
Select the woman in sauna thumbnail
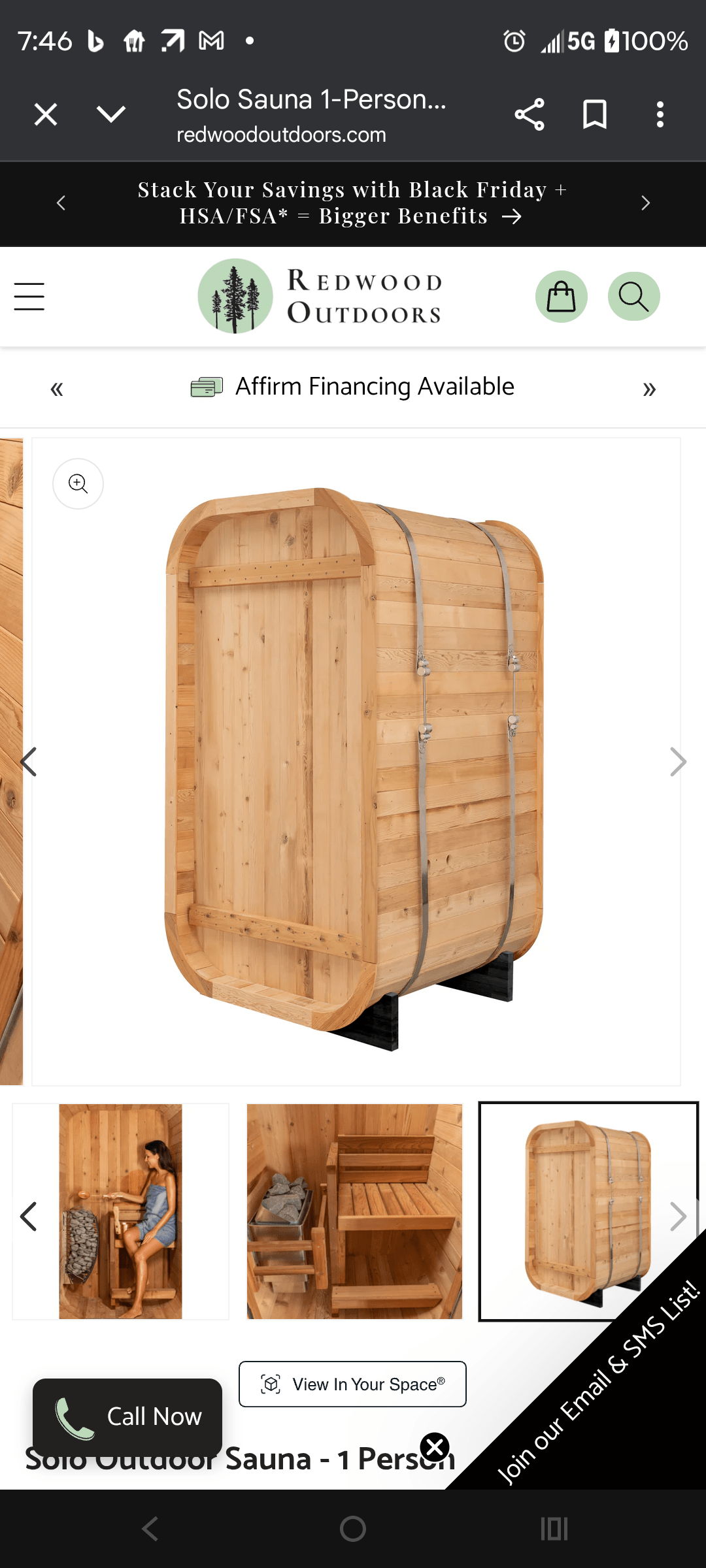tap(121, 1211)
